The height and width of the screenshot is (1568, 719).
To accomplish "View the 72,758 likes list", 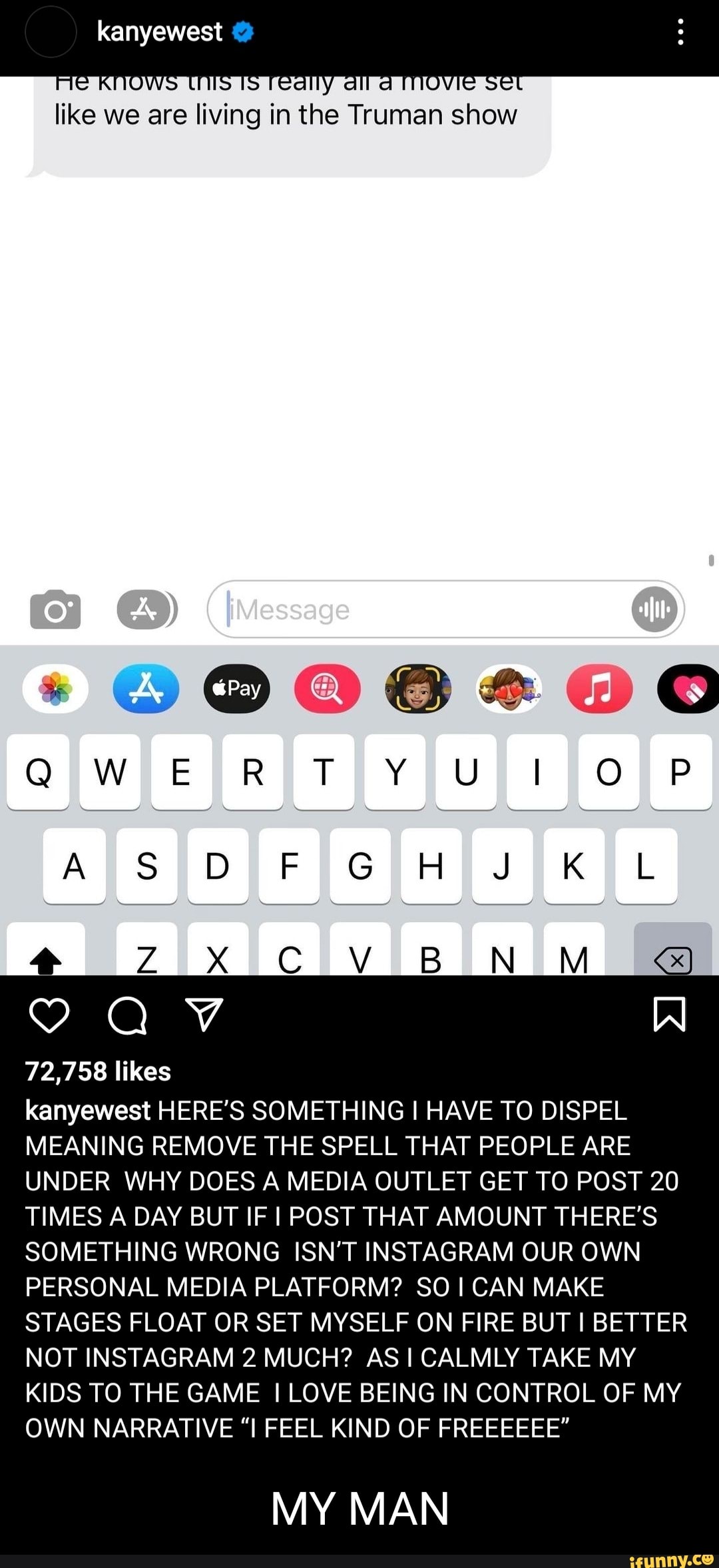I will pos(99,1071).
